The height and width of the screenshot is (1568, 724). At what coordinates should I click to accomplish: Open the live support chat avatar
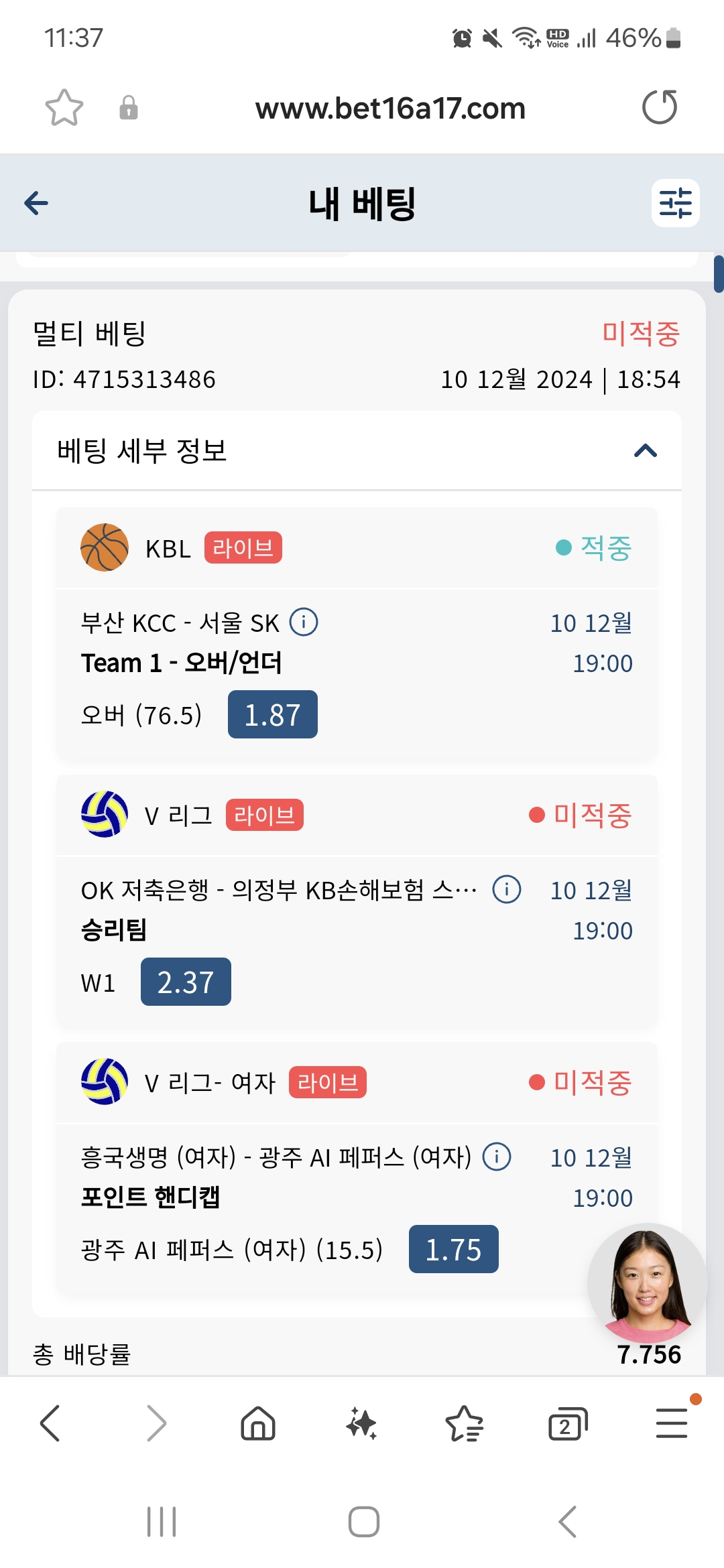(x=648, y=1283)
